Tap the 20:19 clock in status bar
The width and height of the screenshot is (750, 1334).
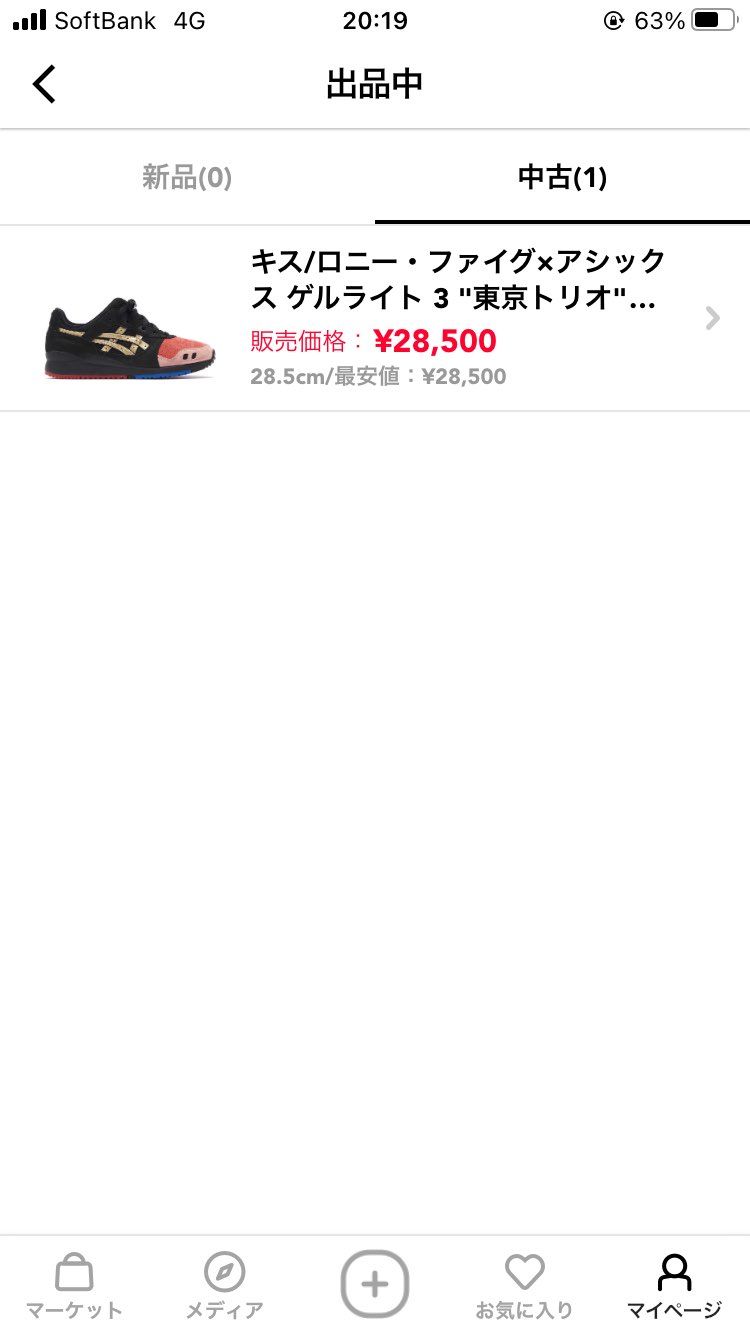pyautogui.click(x=374, y=20)
